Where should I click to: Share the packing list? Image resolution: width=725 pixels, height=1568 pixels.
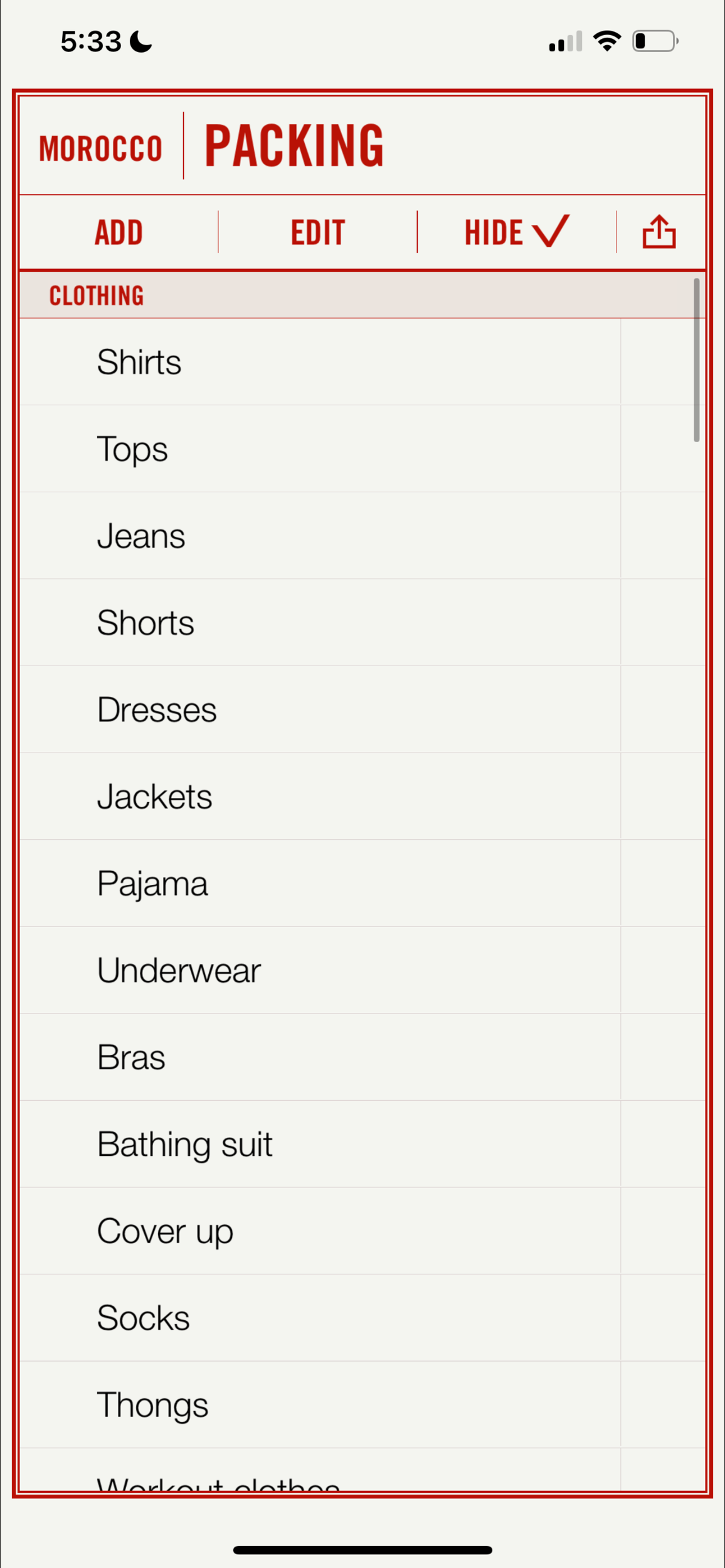(x=659, y=232)
